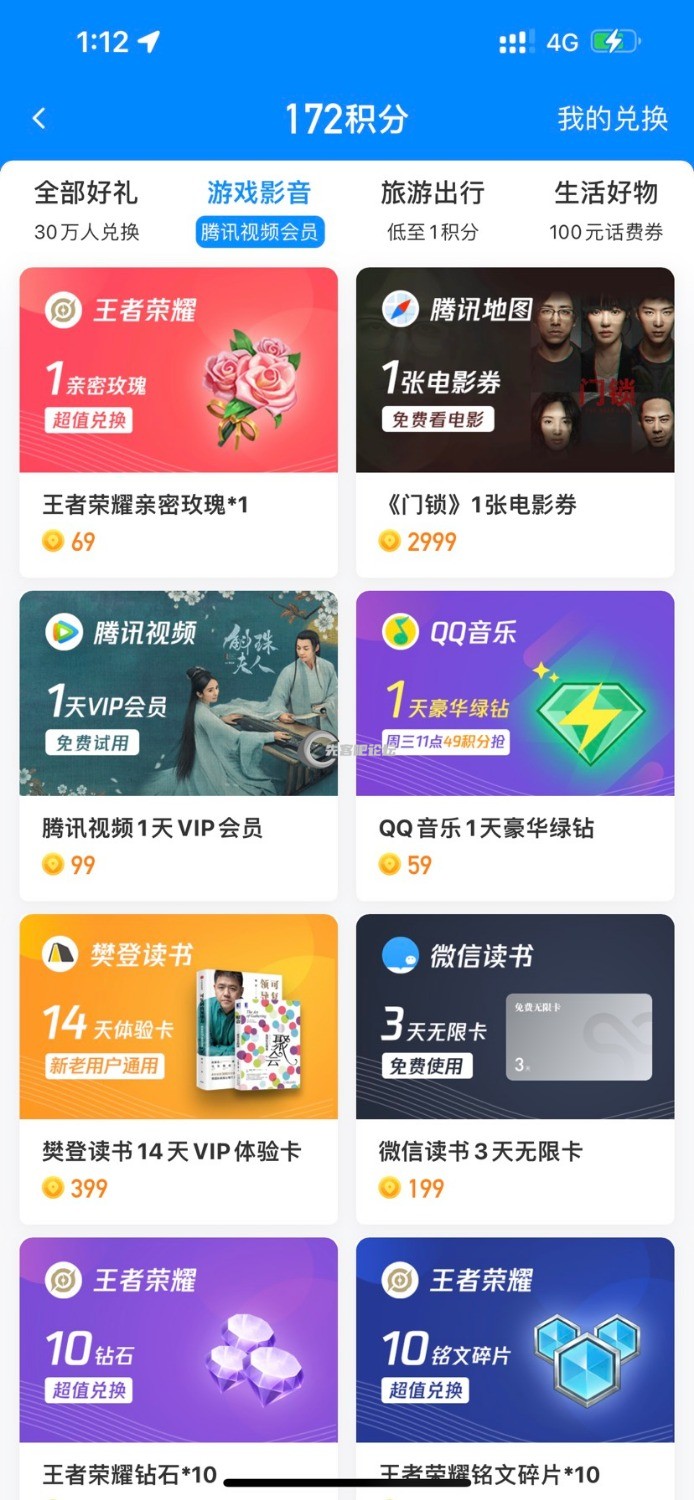The height and width of the screenshot is (1500, 694).
Task: Open the 生活好物 tab
Action: tap(605, 210)
